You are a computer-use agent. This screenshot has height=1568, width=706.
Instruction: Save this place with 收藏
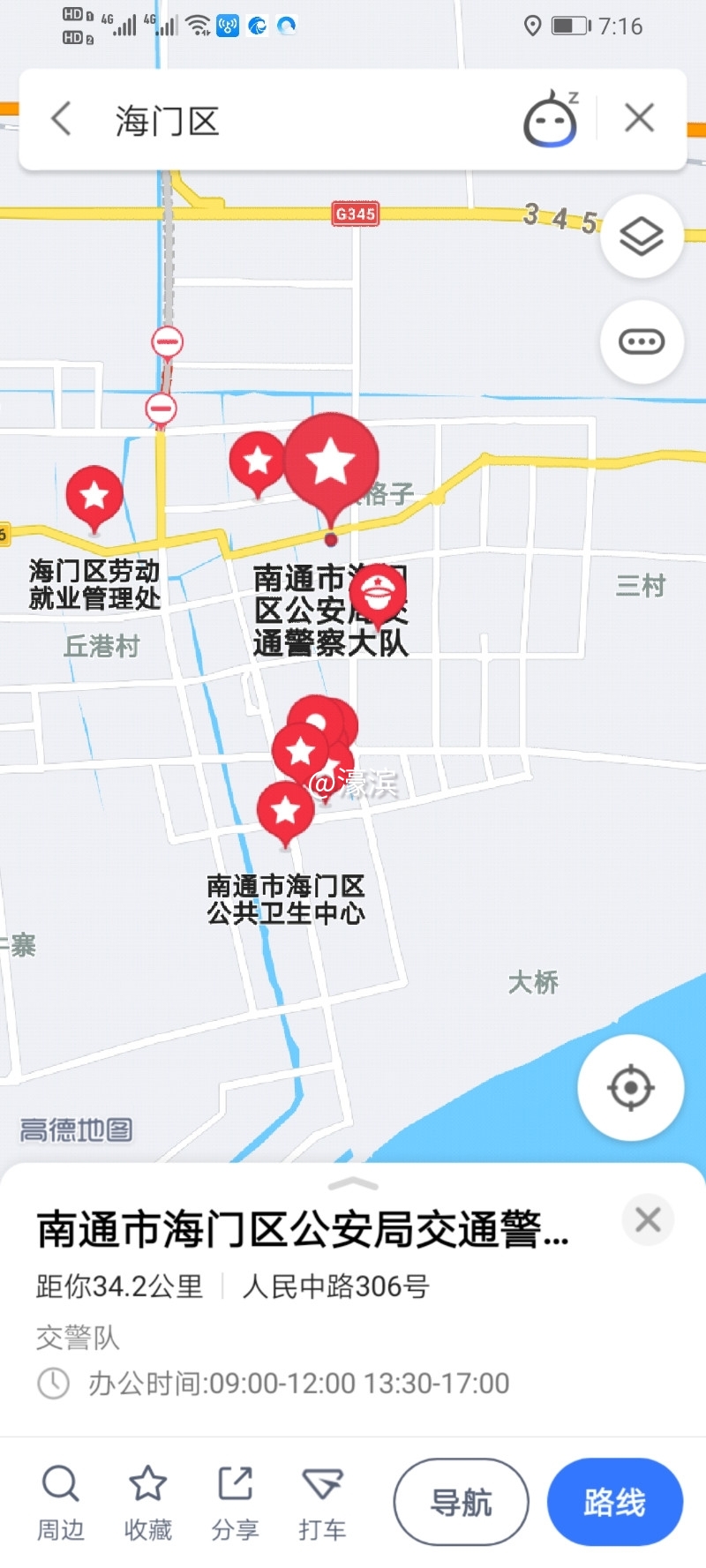pos(147,1502)
